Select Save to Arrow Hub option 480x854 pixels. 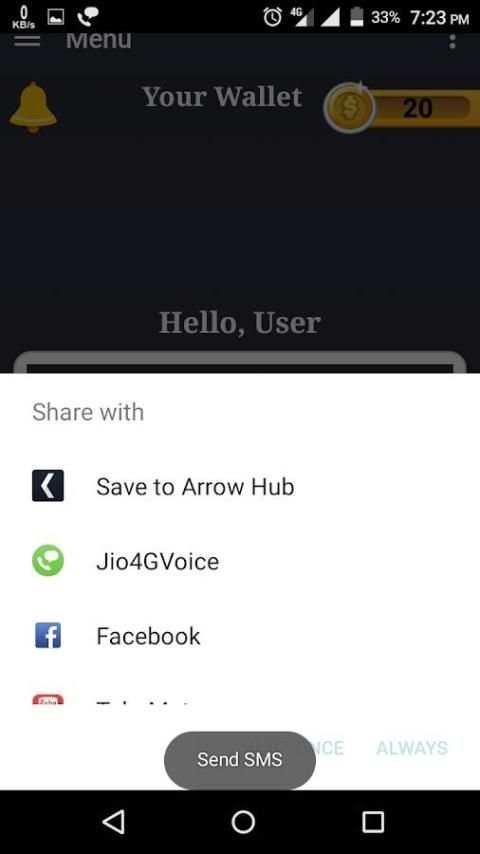pyautogui.click(x=240, y=486)
